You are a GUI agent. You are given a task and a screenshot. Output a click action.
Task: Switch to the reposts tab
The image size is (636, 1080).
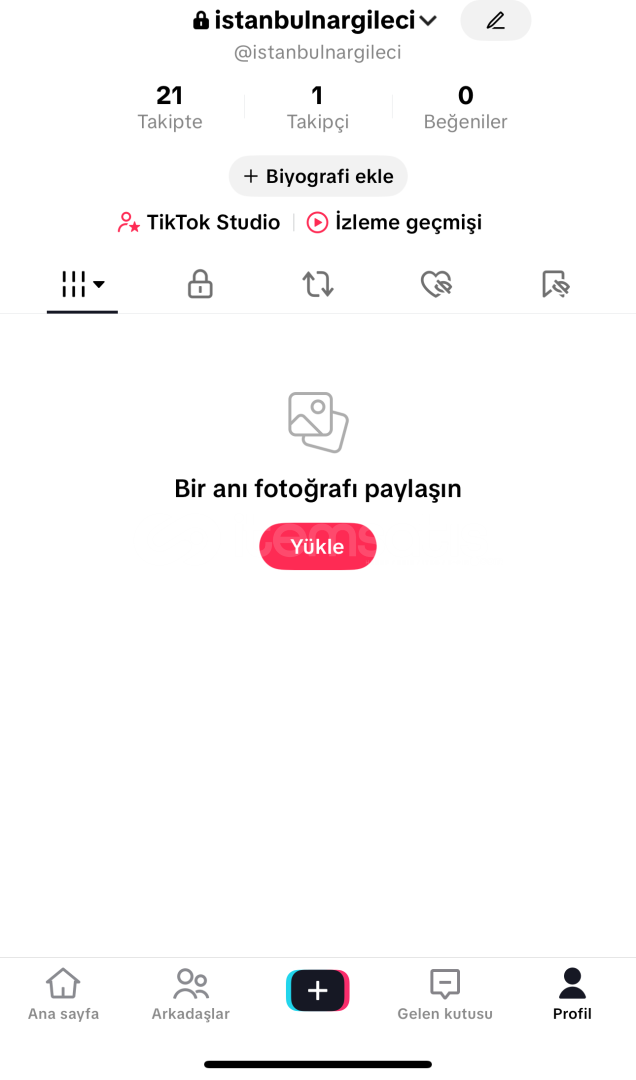pyautogui.click(x=318, y=284)
